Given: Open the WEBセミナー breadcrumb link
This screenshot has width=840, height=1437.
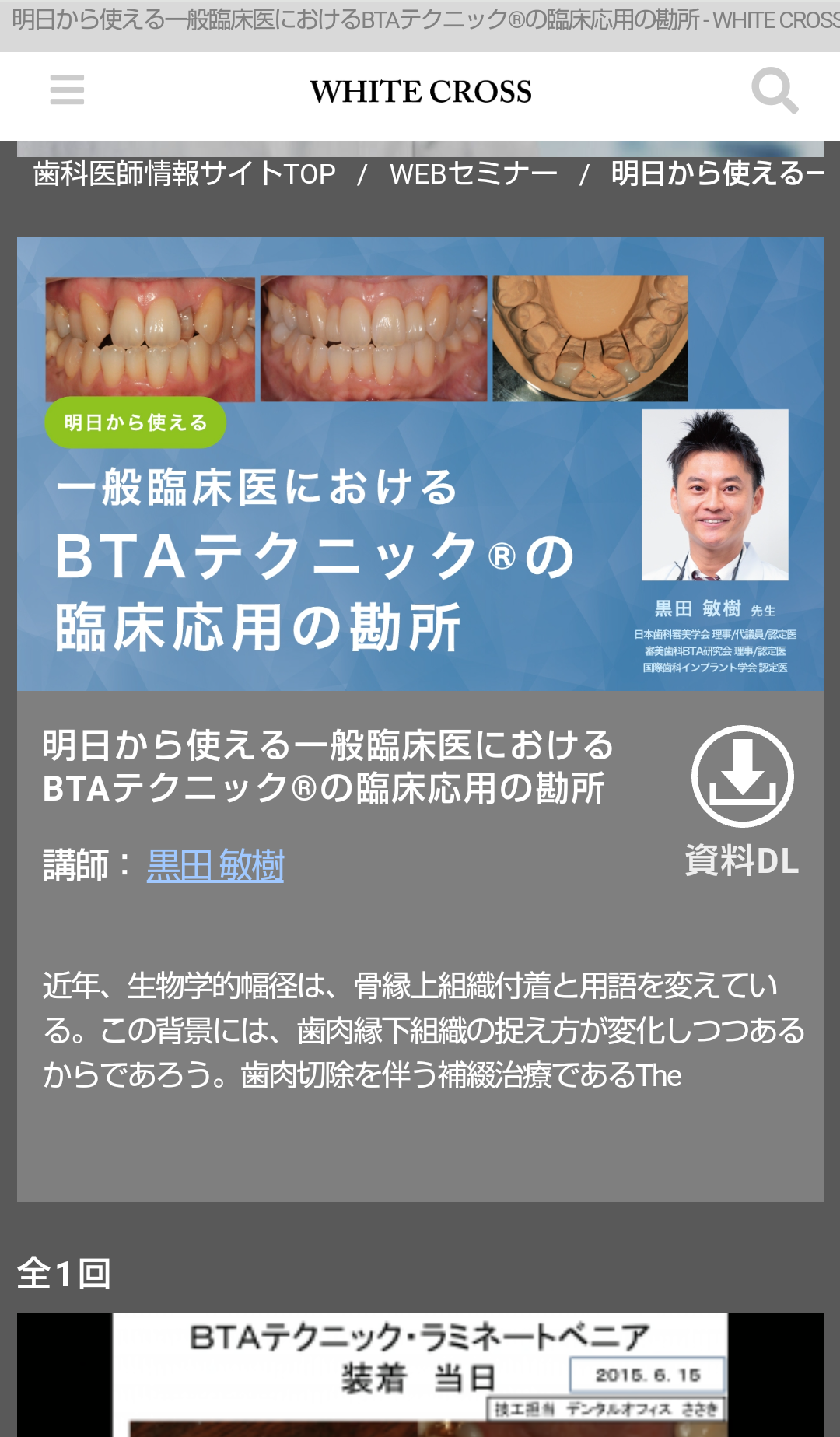Looking at the screenshot, I should pos(473,173).
